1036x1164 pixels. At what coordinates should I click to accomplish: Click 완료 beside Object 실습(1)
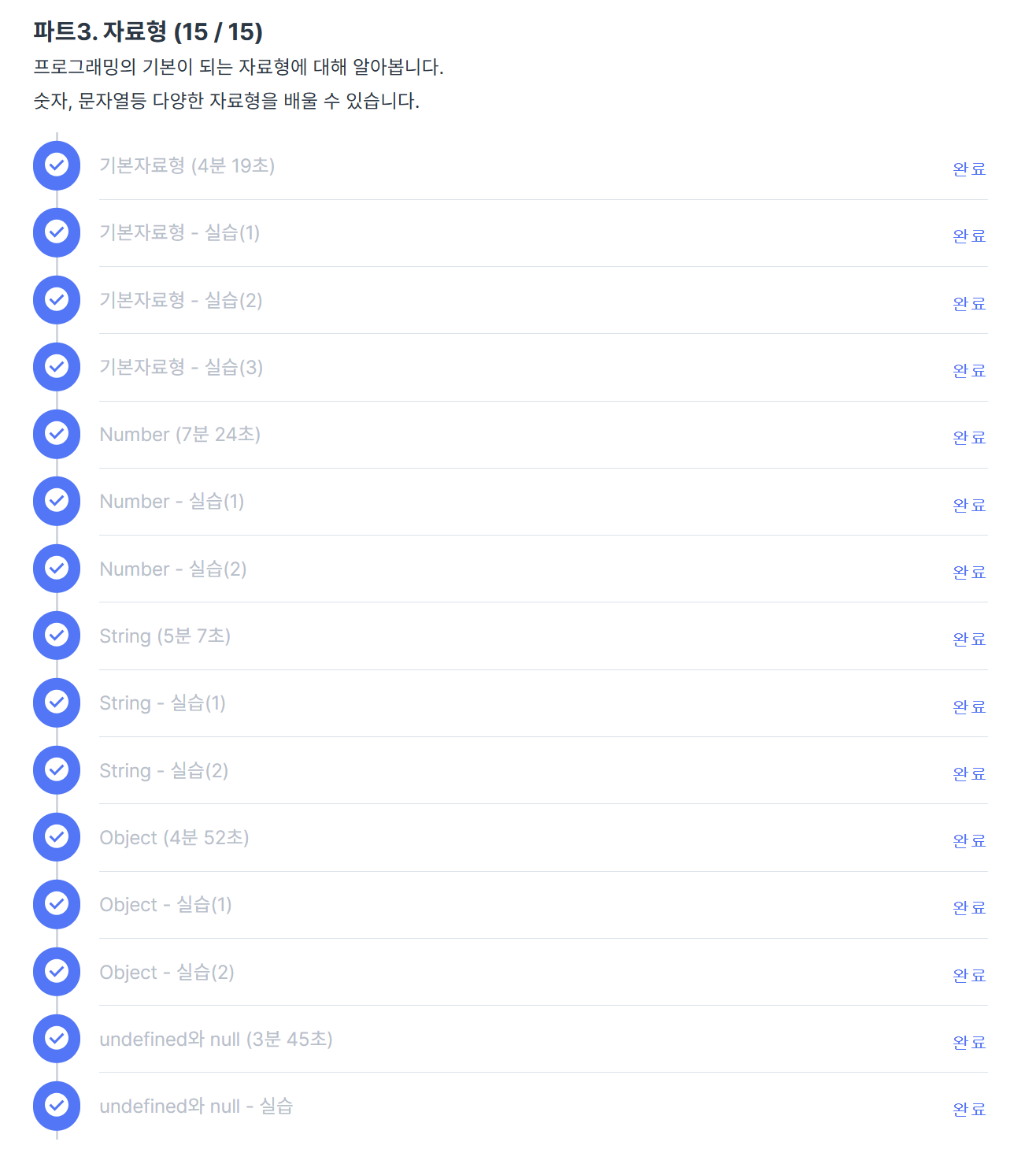click(968, 907)
